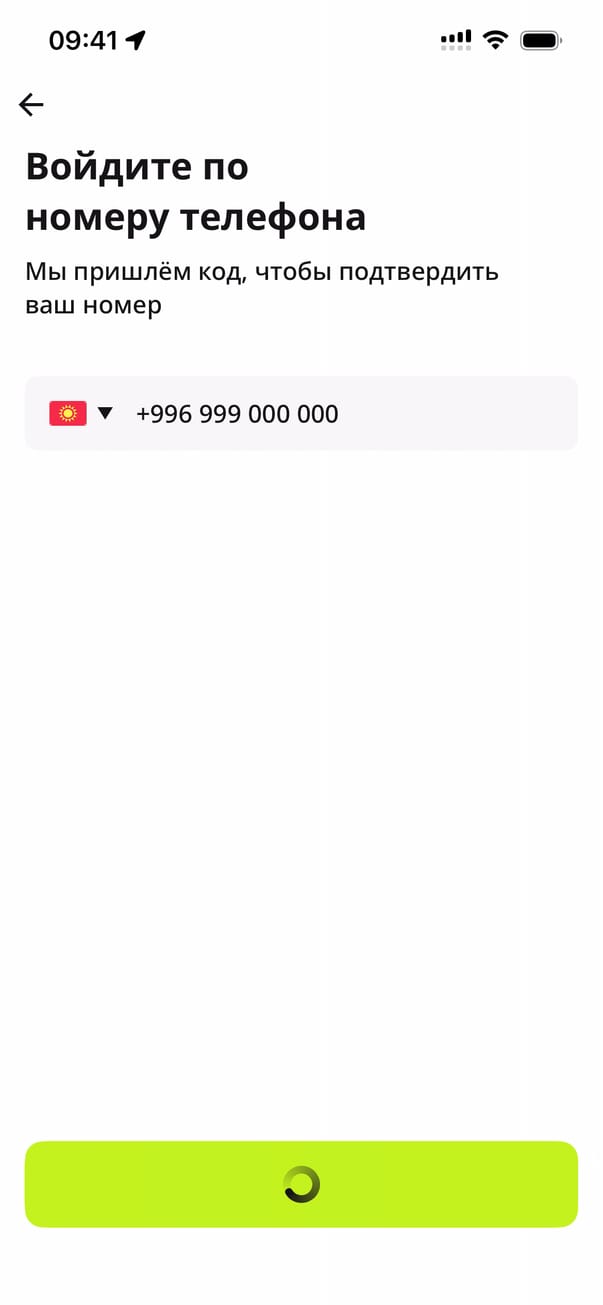Go back using the arrow icon

[x=31, y=105]
